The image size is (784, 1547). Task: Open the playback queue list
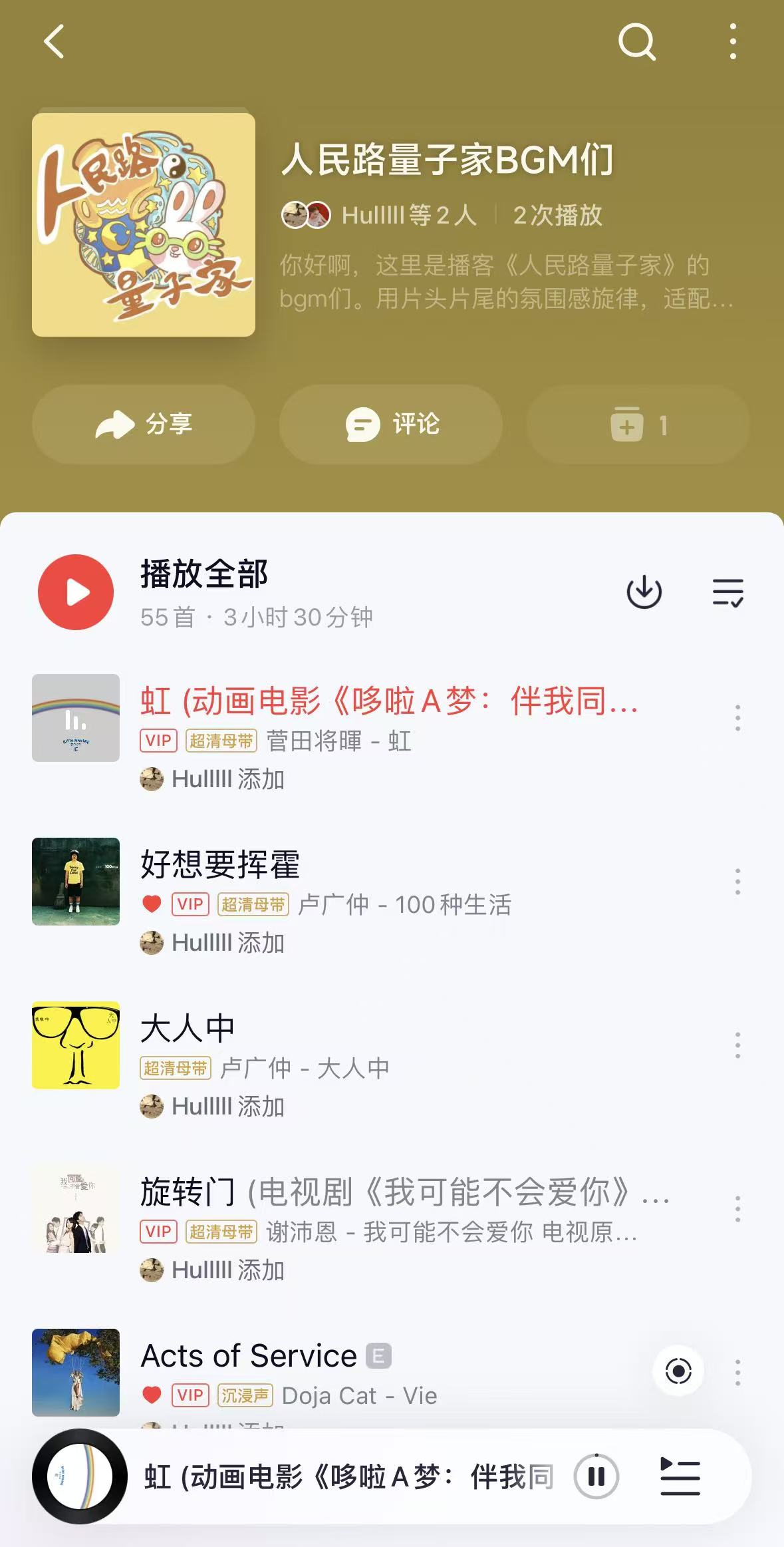[x=680, y=1476]
